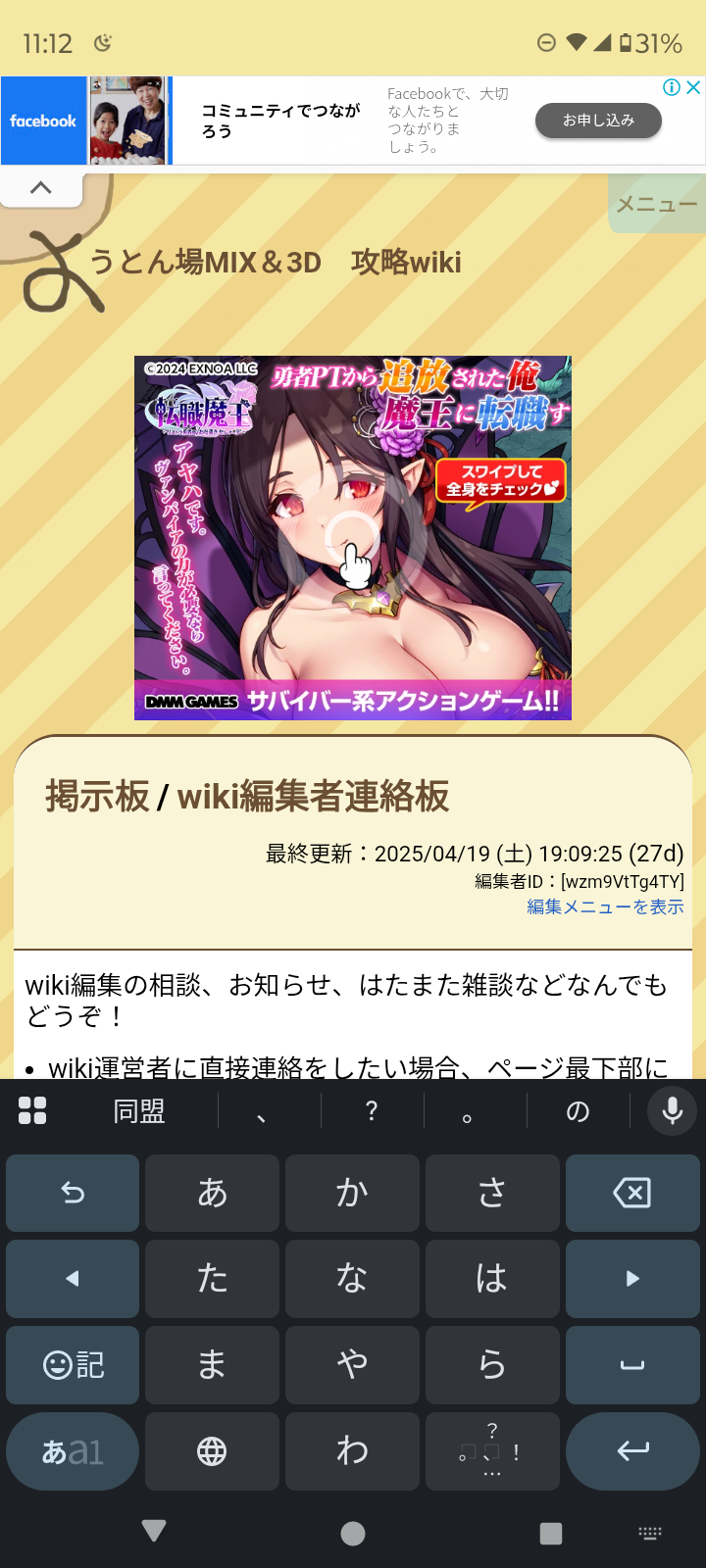This screenshot has height=1568, width=706.
Task: Tap the あ key on the keyboard
Action: [x=212, y=1193]
